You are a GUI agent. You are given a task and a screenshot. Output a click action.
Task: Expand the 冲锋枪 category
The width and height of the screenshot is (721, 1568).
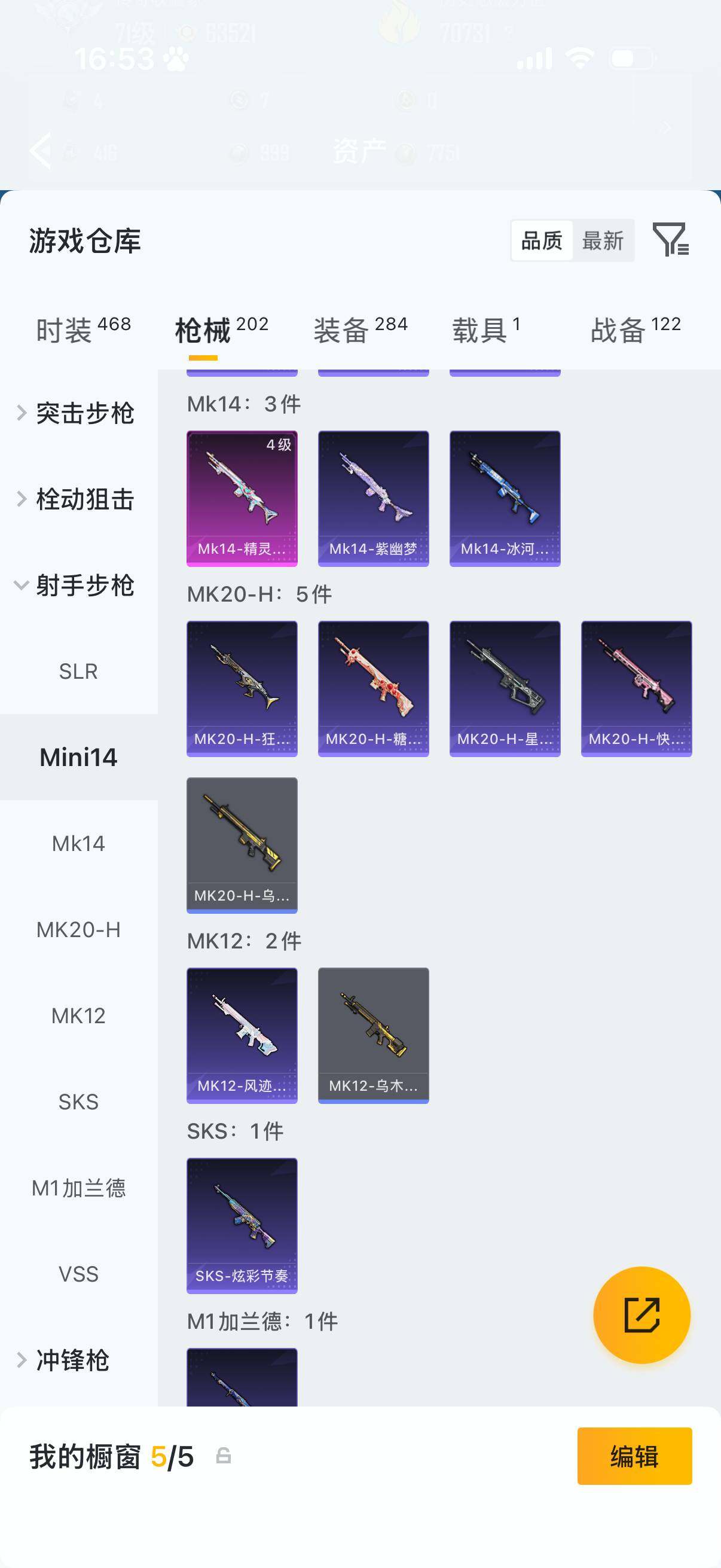(x=72, y=1360)
